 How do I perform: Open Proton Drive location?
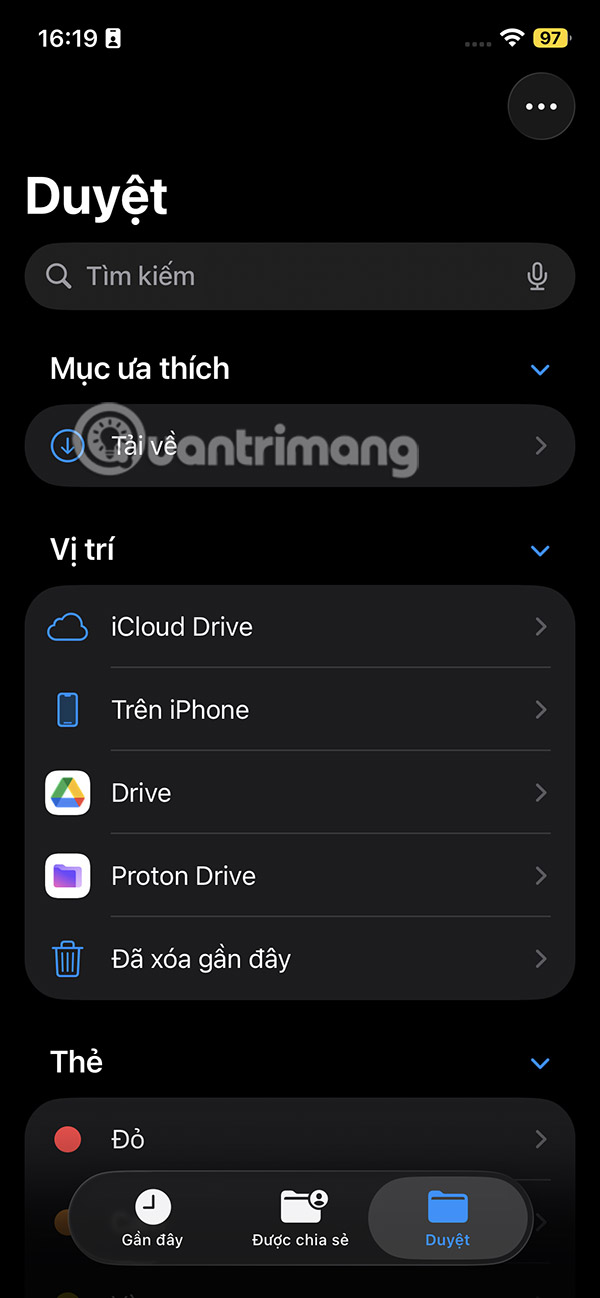tap(300, 876)
